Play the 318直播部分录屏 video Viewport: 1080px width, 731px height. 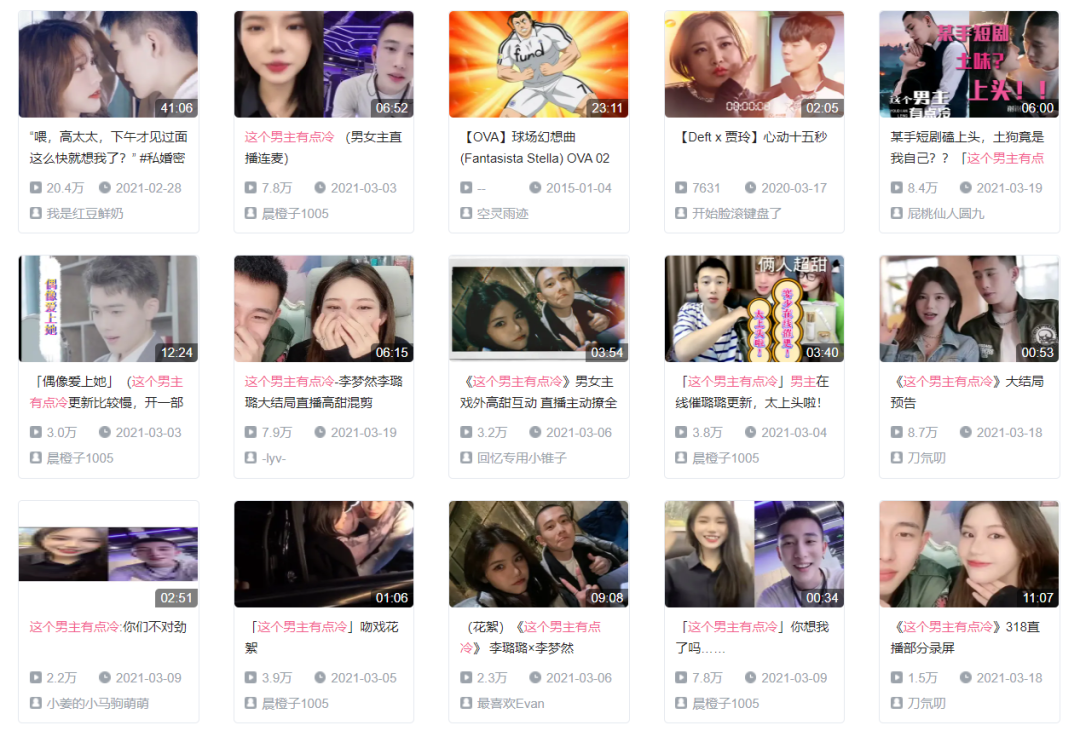pos(968,554)
